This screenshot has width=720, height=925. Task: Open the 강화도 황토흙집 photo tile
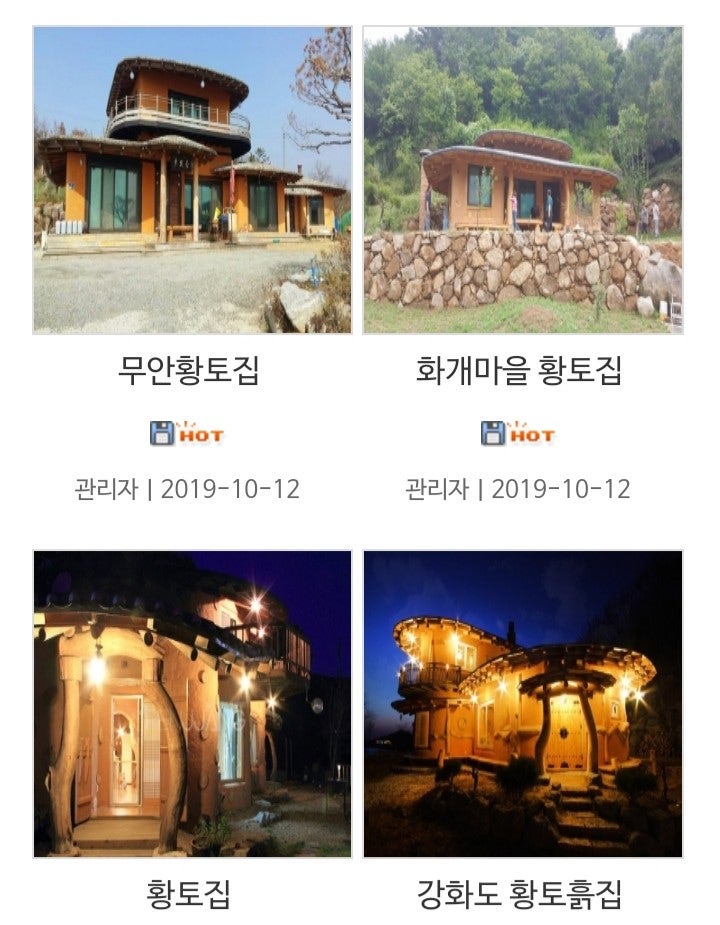(522, 703)
